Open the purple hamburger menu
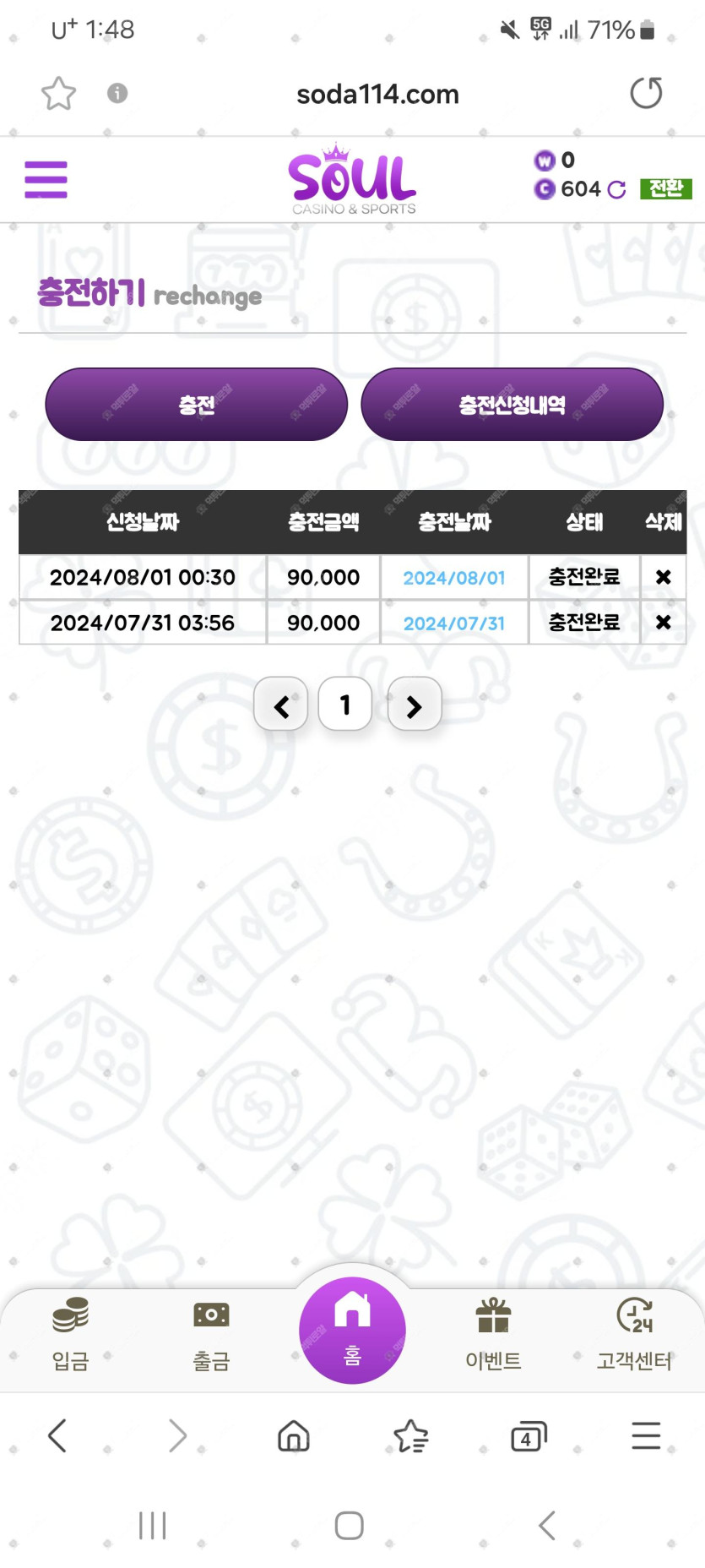 click(46, 179)
